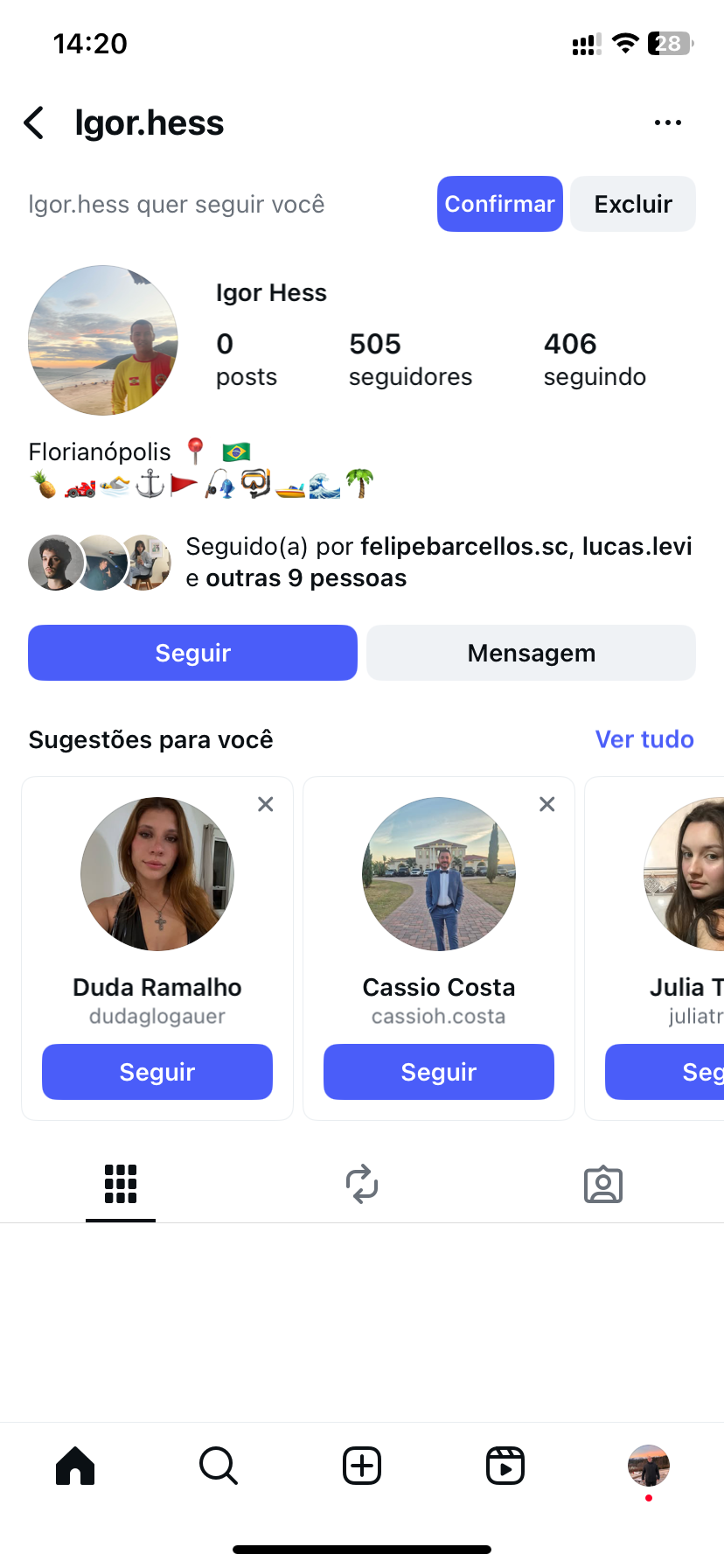Create a new post

pyautogui.click(x=362, y=1466)
